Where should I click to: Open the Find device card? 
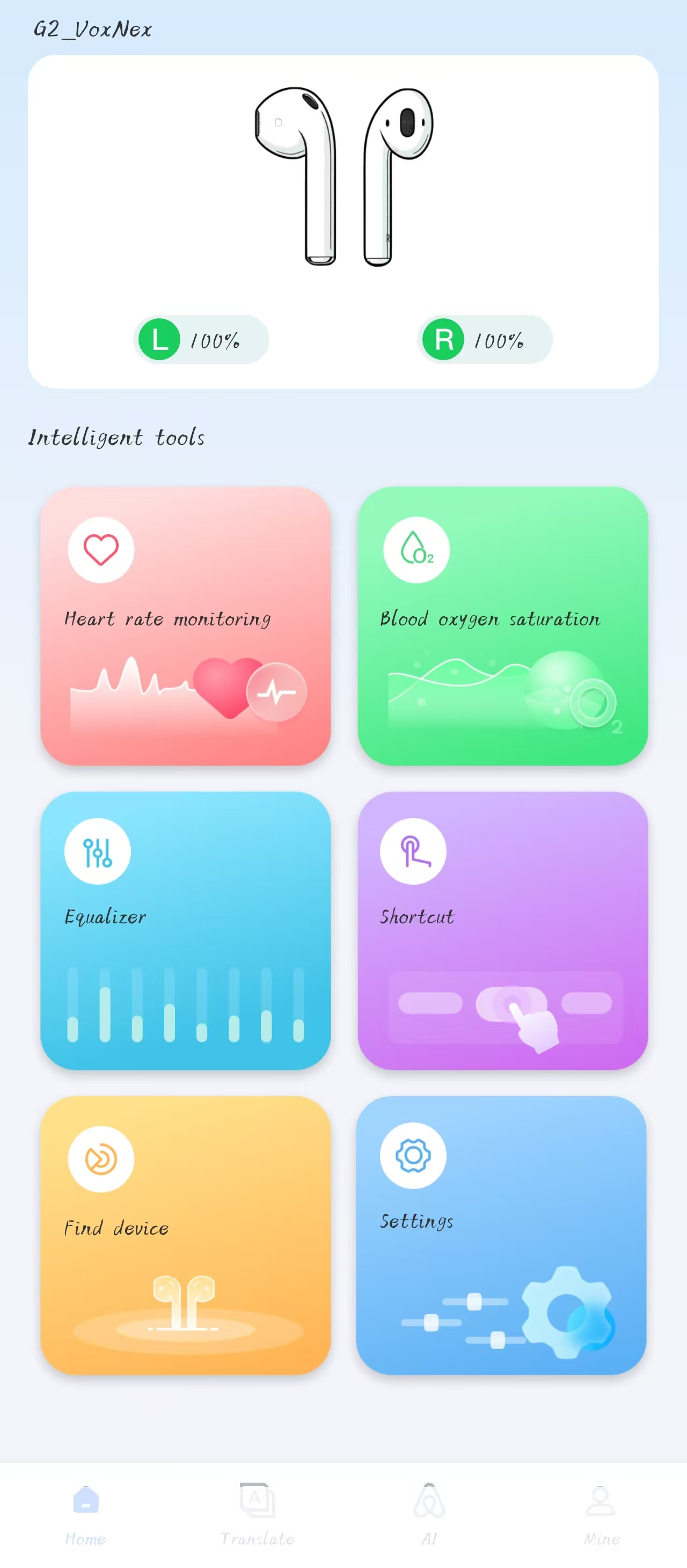pos(186,1235)
